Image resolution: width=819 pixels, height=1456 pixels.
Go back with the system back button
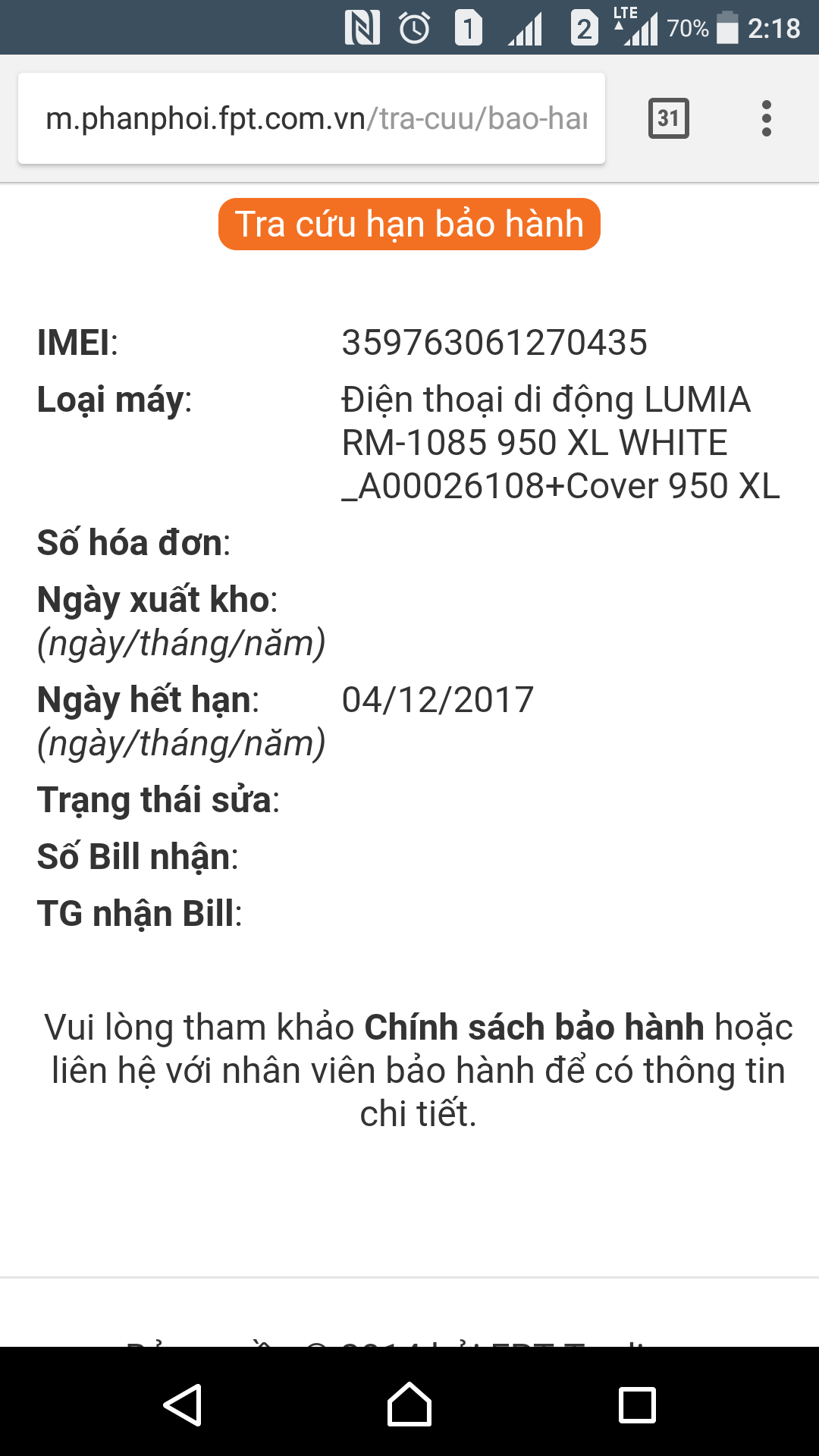point(182,1404)
